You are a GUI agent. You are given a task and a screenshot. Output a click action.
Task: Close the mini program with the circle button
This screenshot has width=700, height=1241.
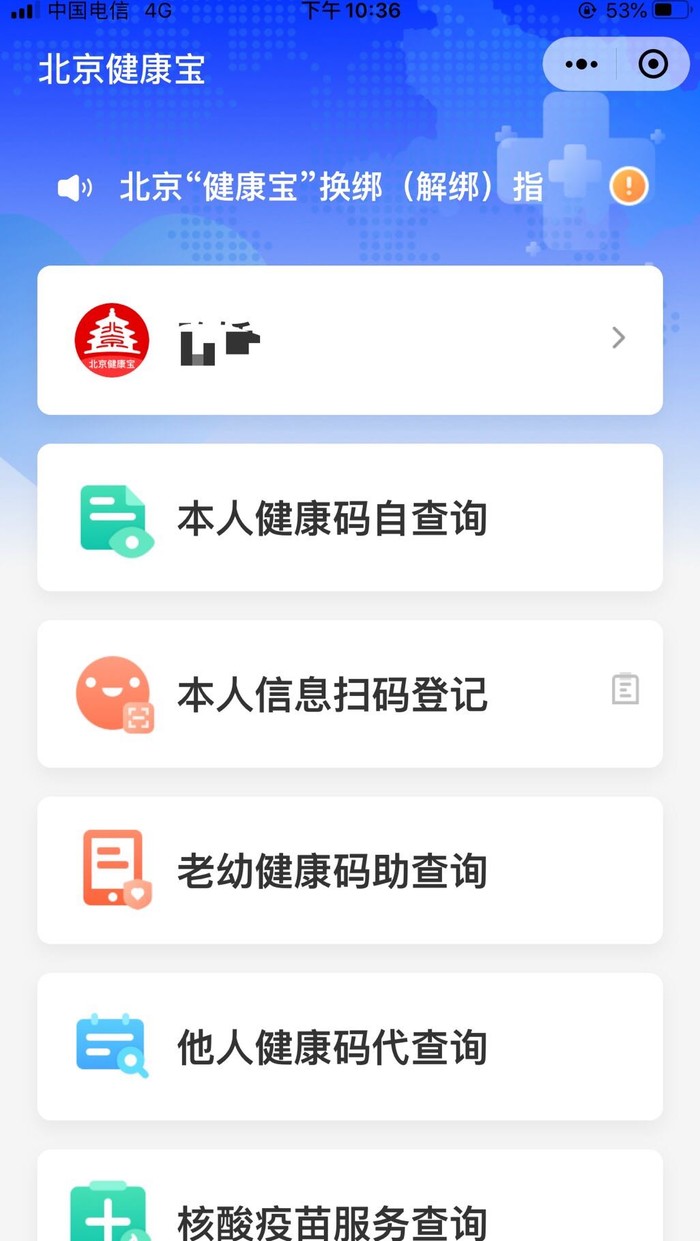tap(653, 65)
